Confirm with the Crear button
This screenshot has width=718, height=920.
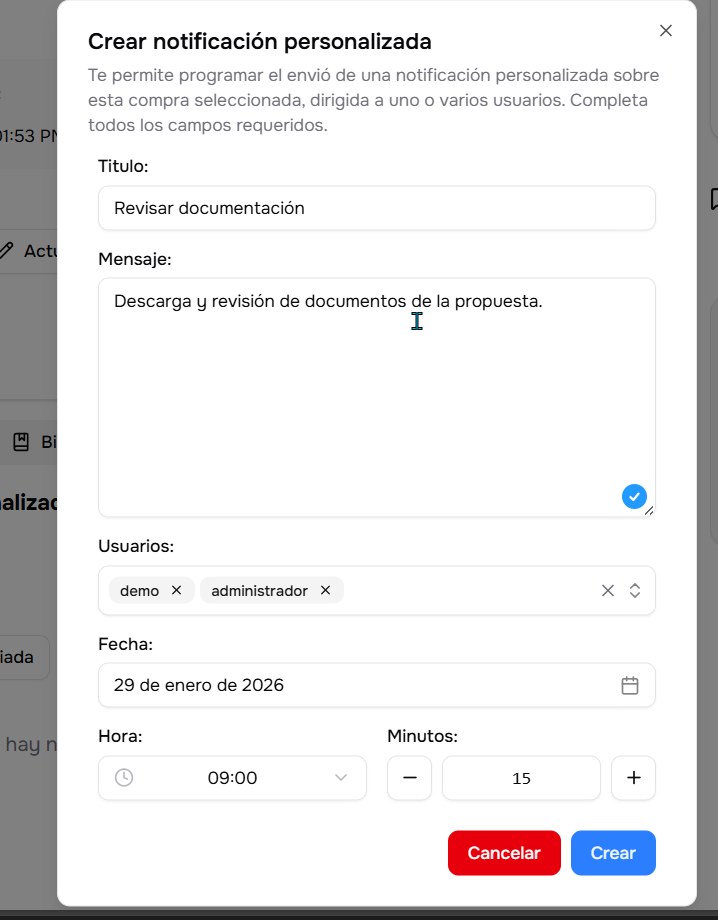(x=613, y=853)
